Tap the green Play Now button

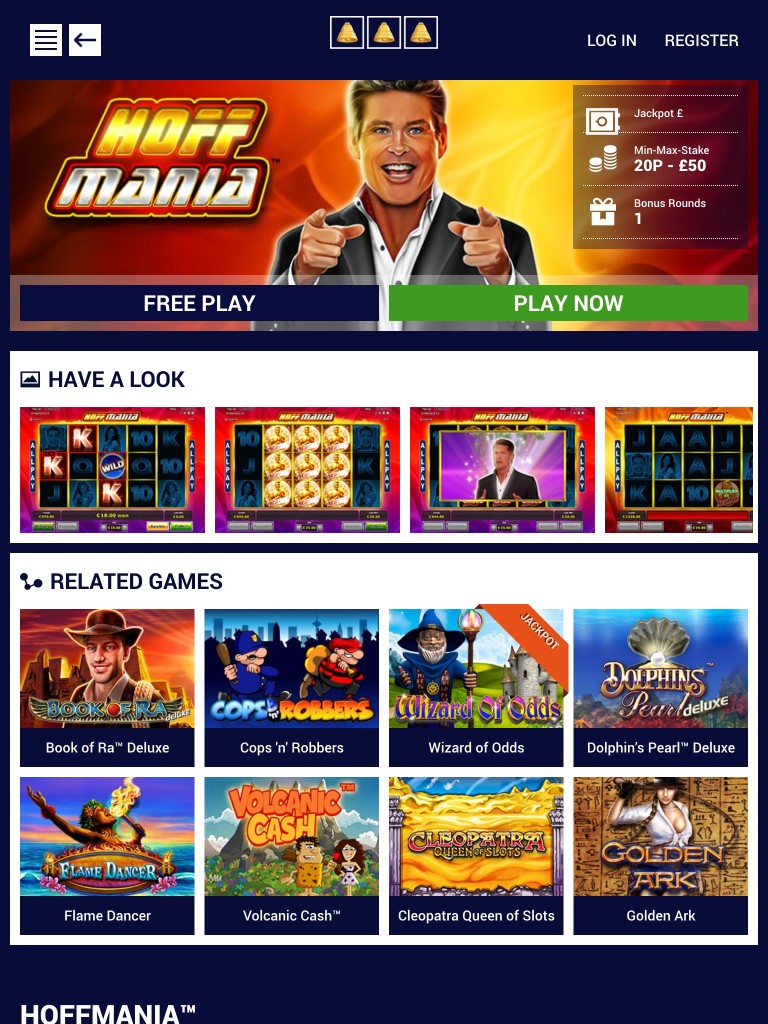click(x=568, y=303)
